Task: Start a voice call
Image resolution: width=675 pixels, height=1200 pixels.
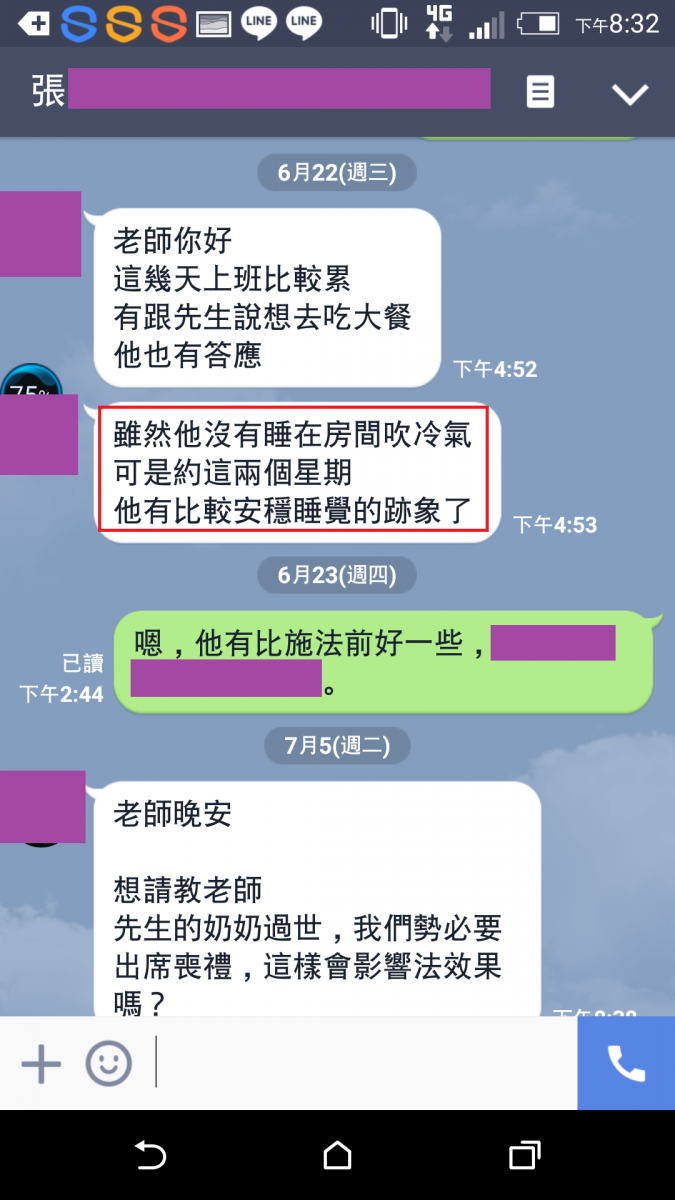Action: 626,1063
